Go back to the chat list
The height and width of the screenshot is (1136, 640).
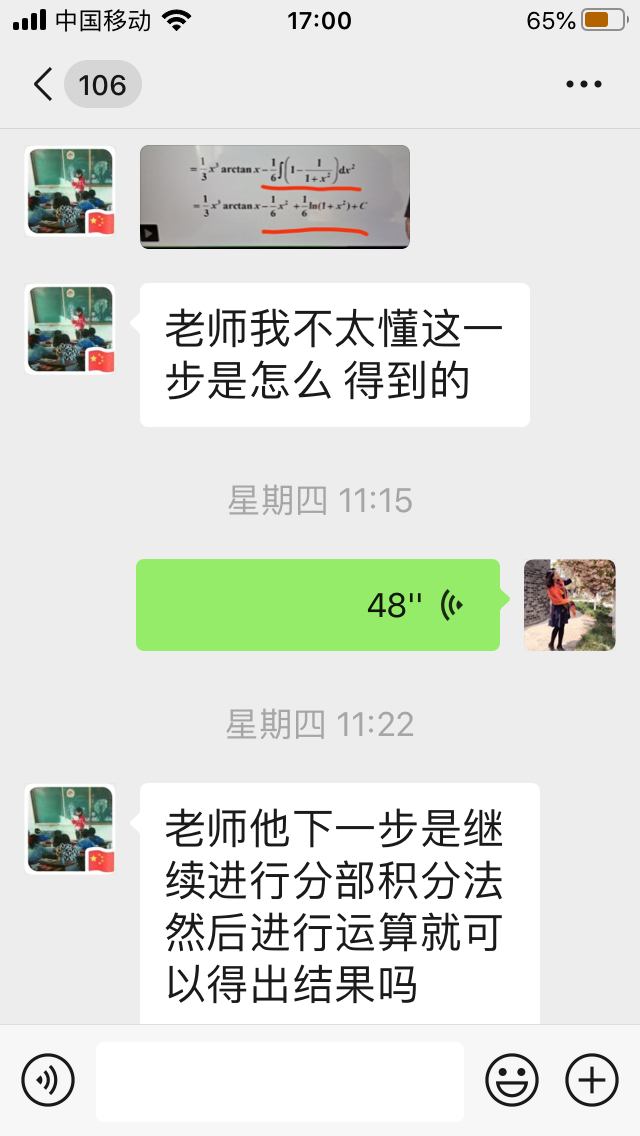coord(44,84)
